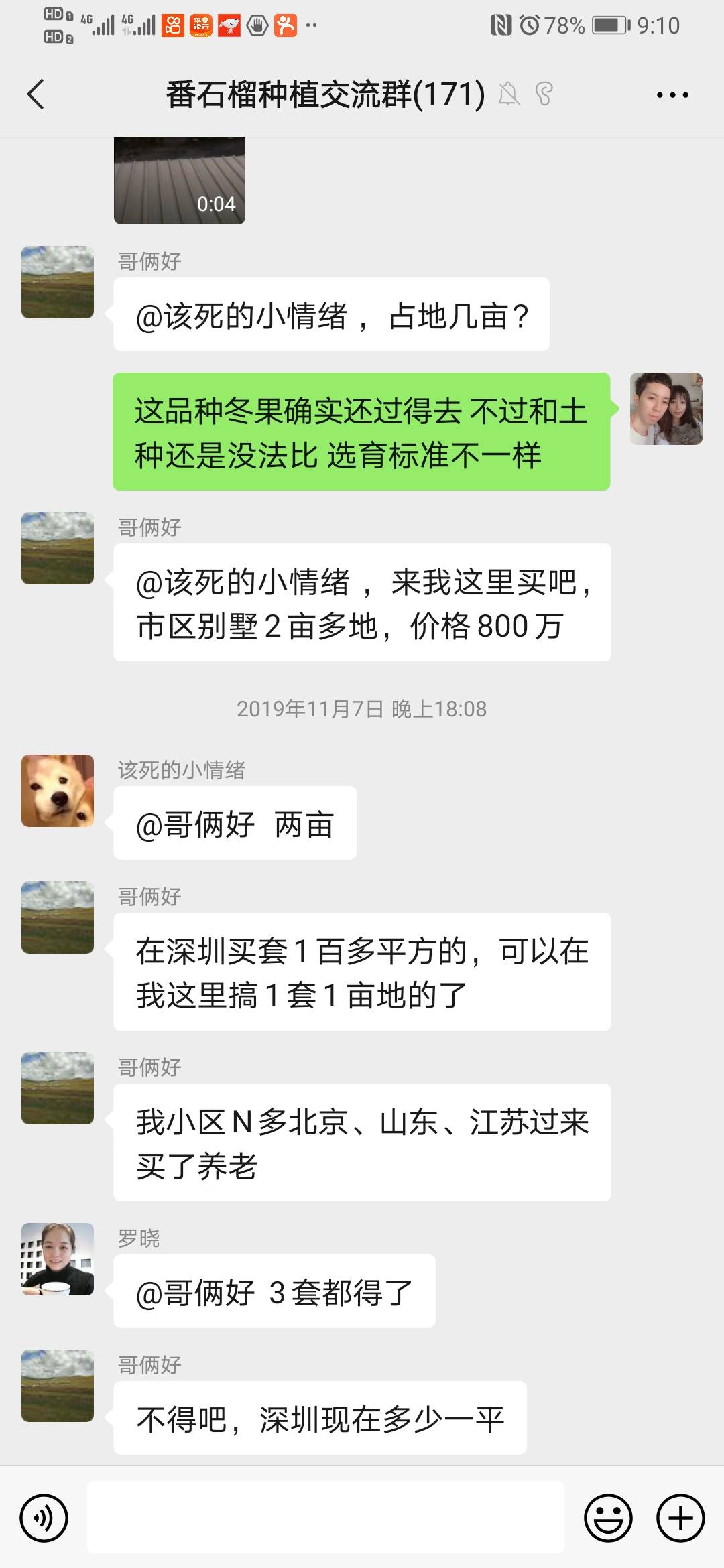Open 哥俩好's avatar beside 占地几亩 message

click(58, 282)
